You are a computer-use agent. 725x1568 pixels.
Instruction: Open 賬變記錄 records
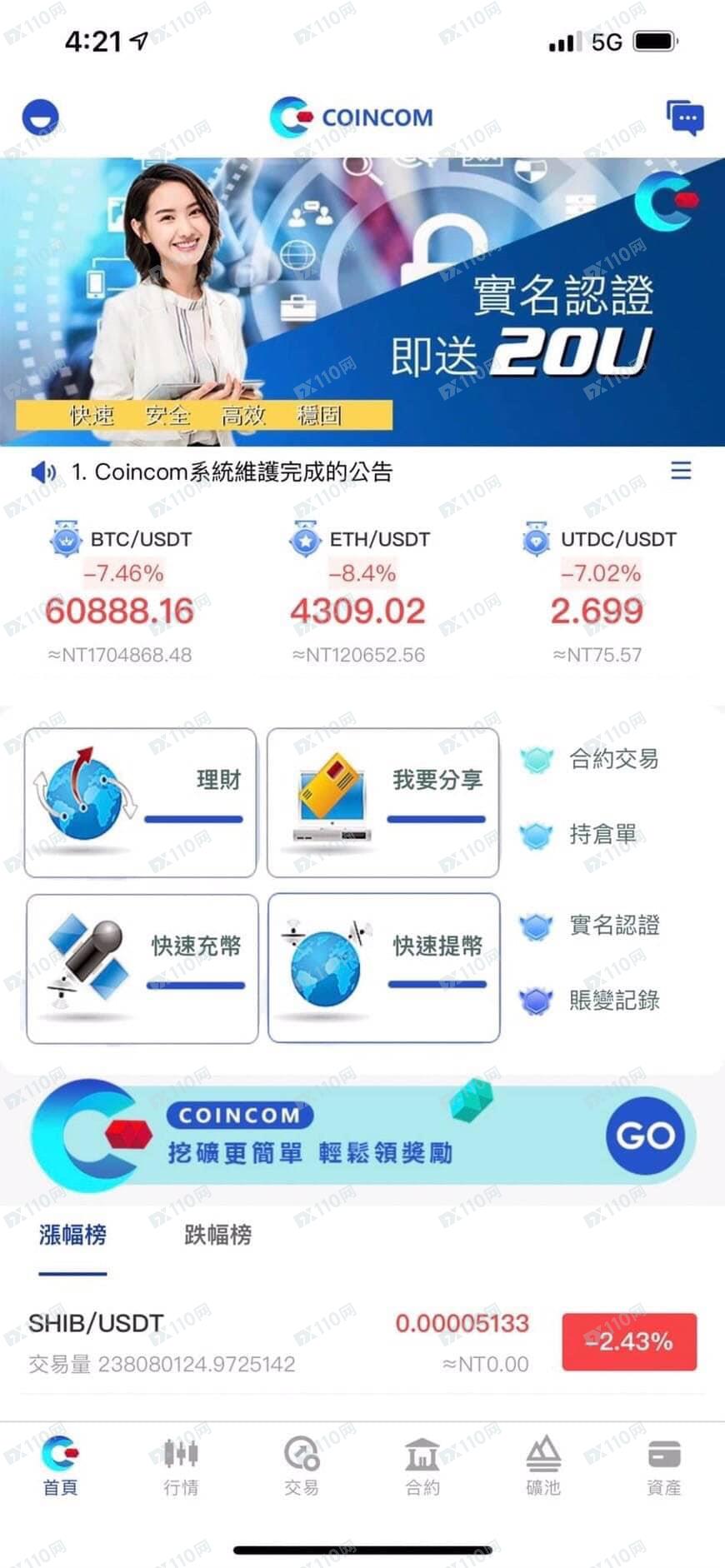coord(612,1000)
